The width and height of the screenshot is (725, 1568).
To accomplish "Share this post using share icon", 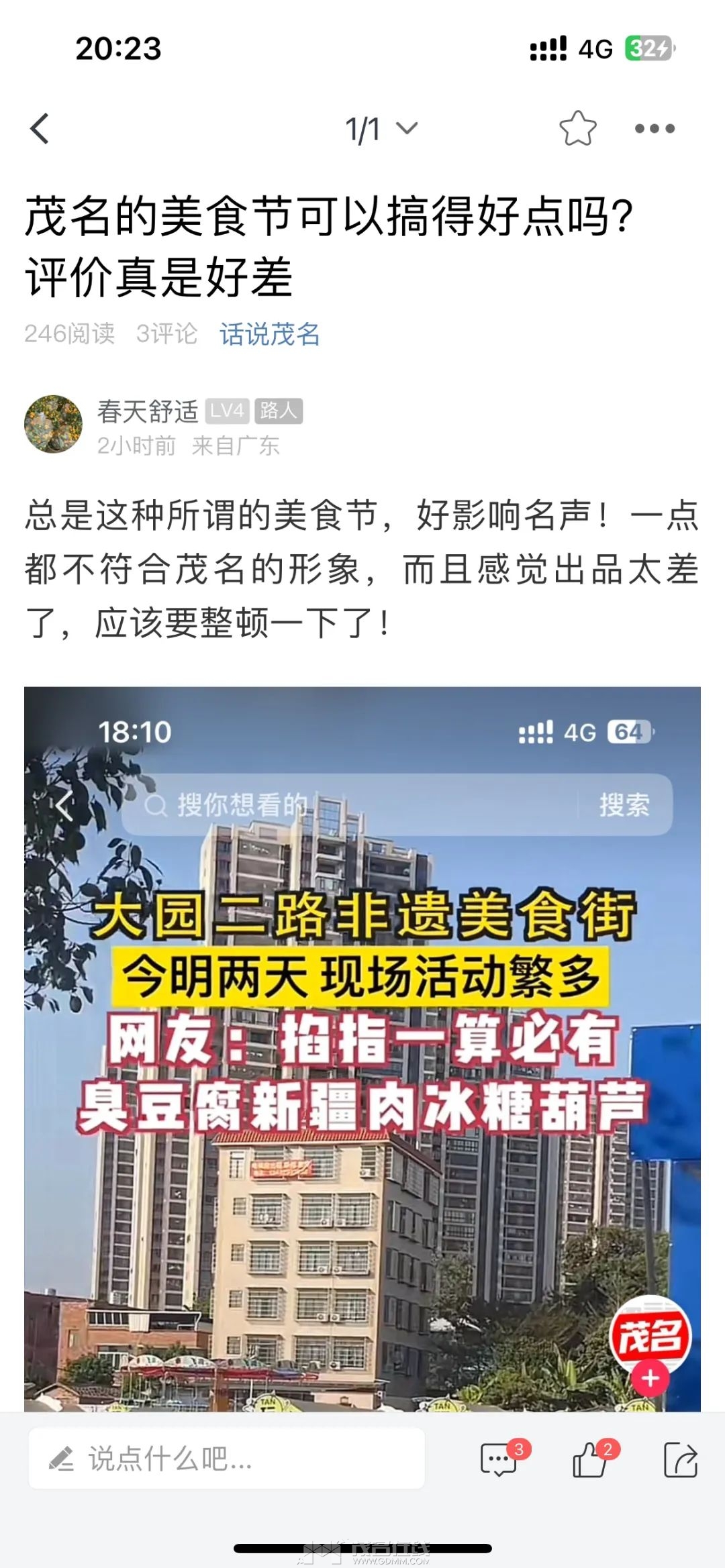I will coord(680,1459).
